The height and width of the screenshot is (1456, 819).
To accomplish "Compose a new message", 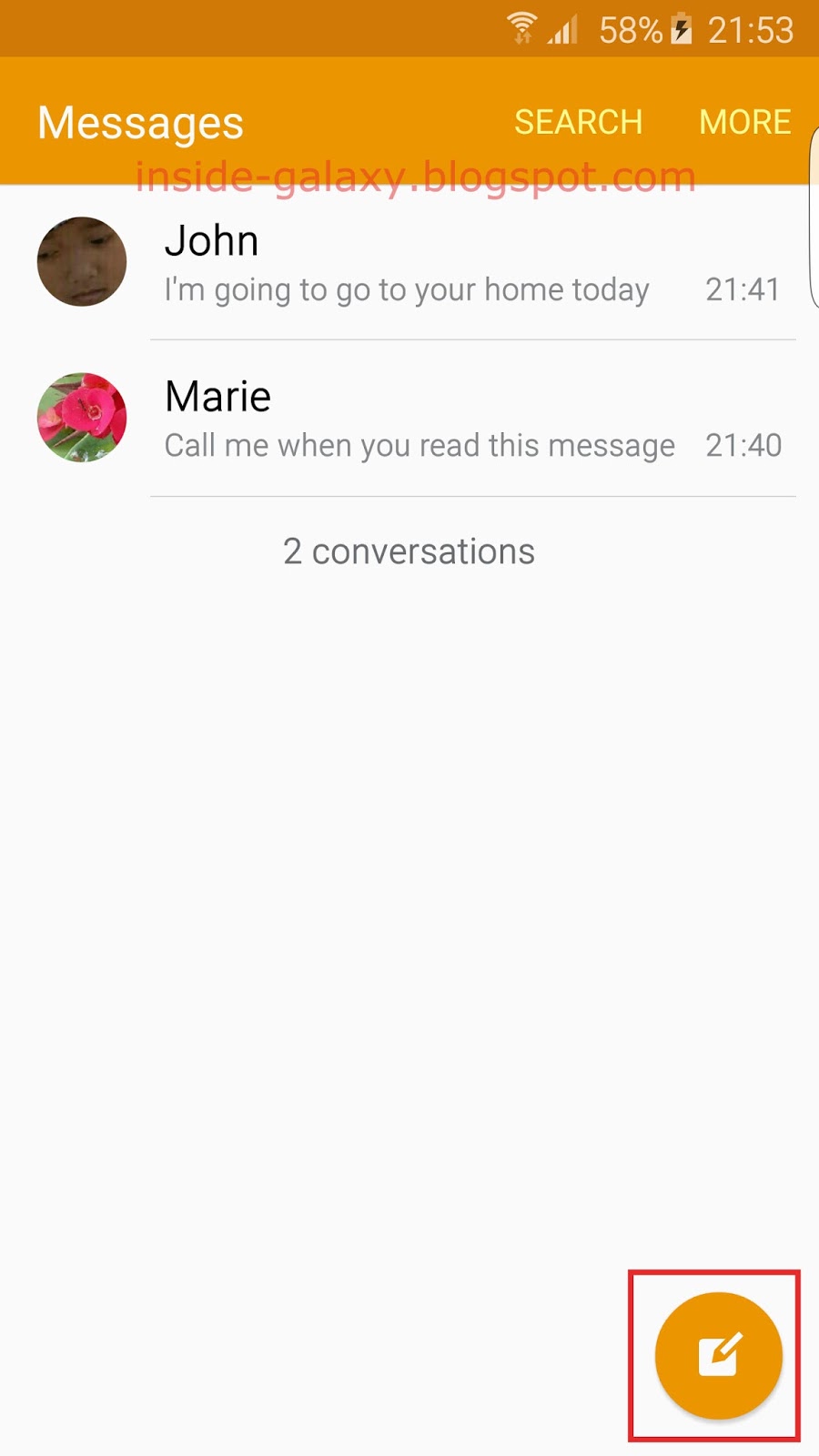I will pyautogui.click(x=718, y=1355).
